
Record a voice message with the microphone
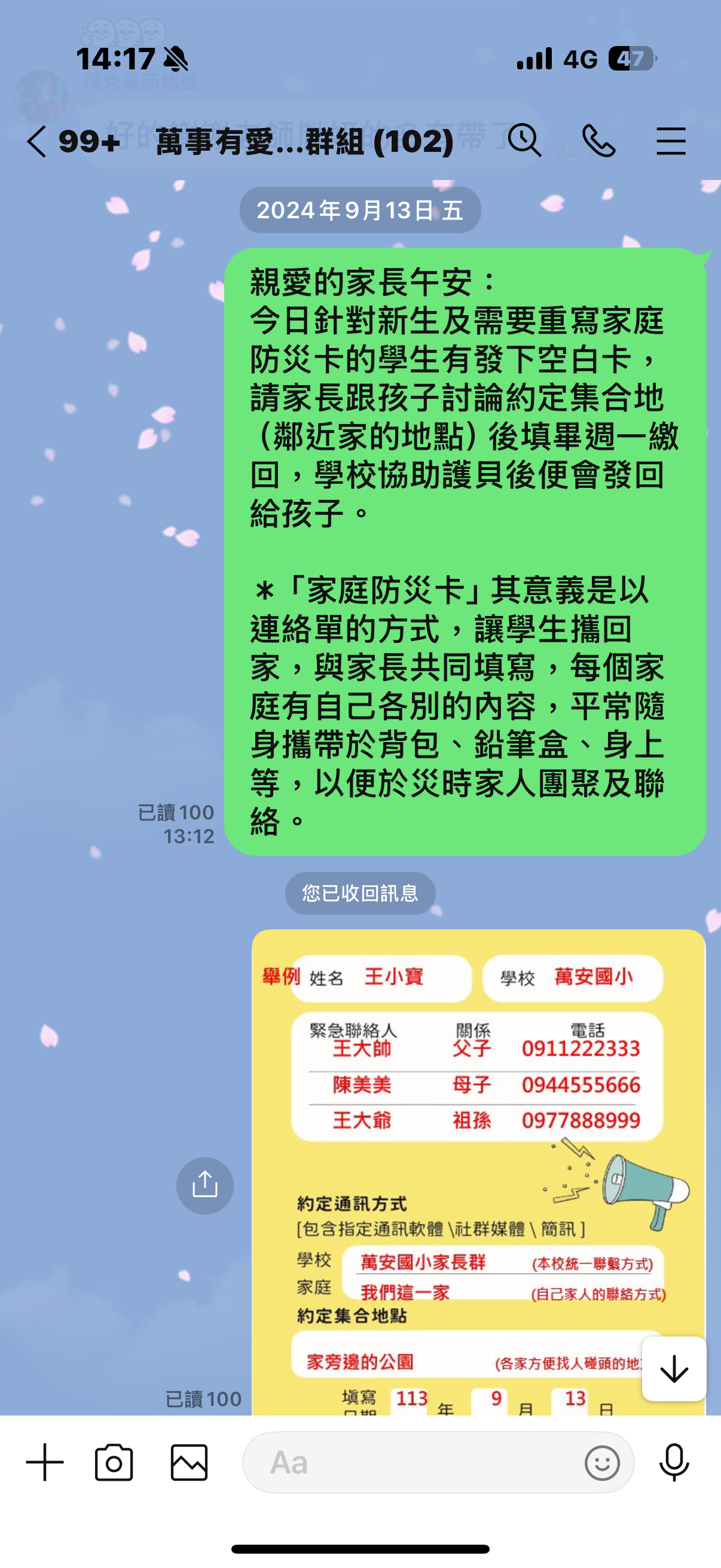click(x=674, y=1462)
